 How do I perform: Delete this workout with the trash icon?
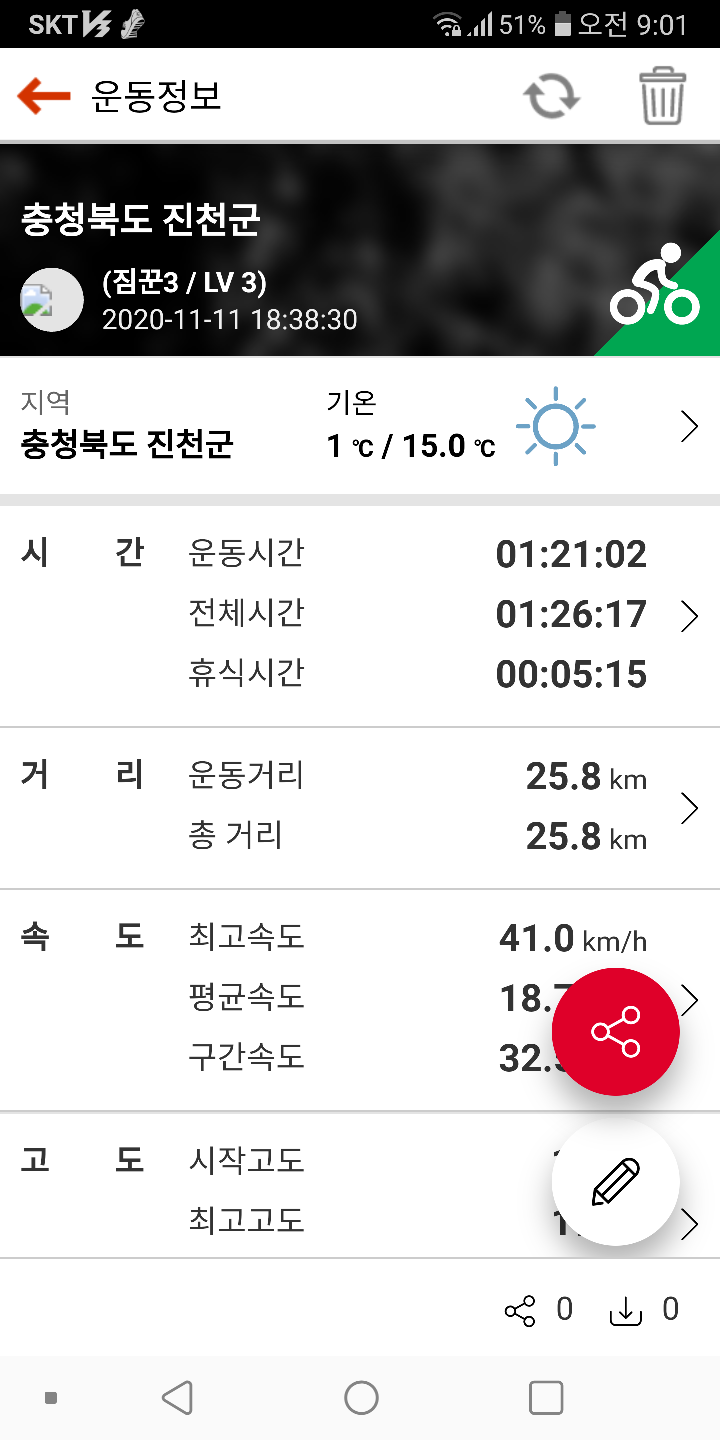point(662,97)
